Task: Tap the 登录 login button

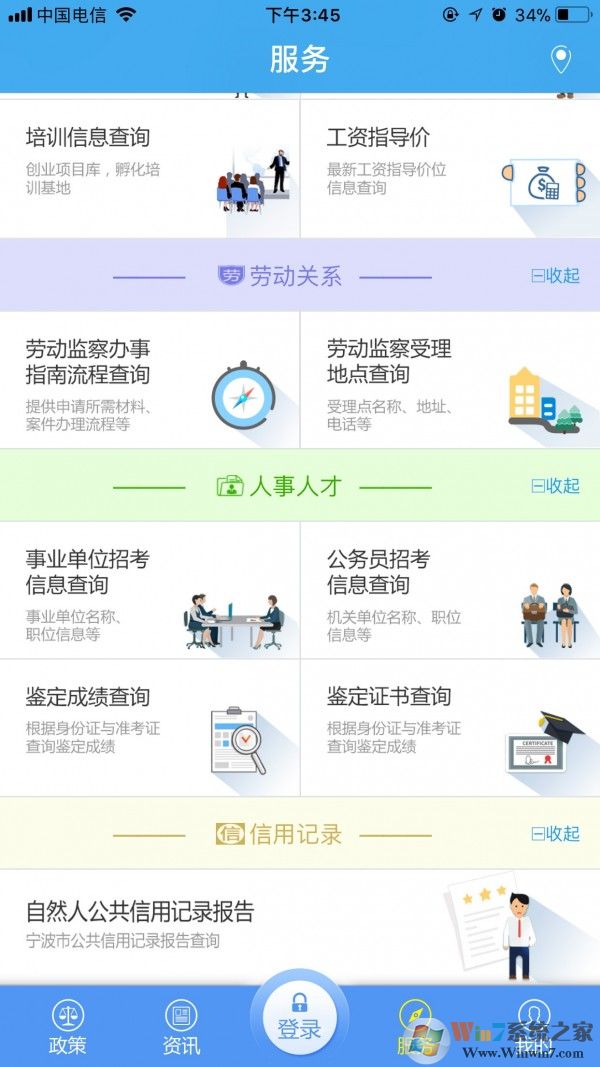Action: coord(299,1018)
